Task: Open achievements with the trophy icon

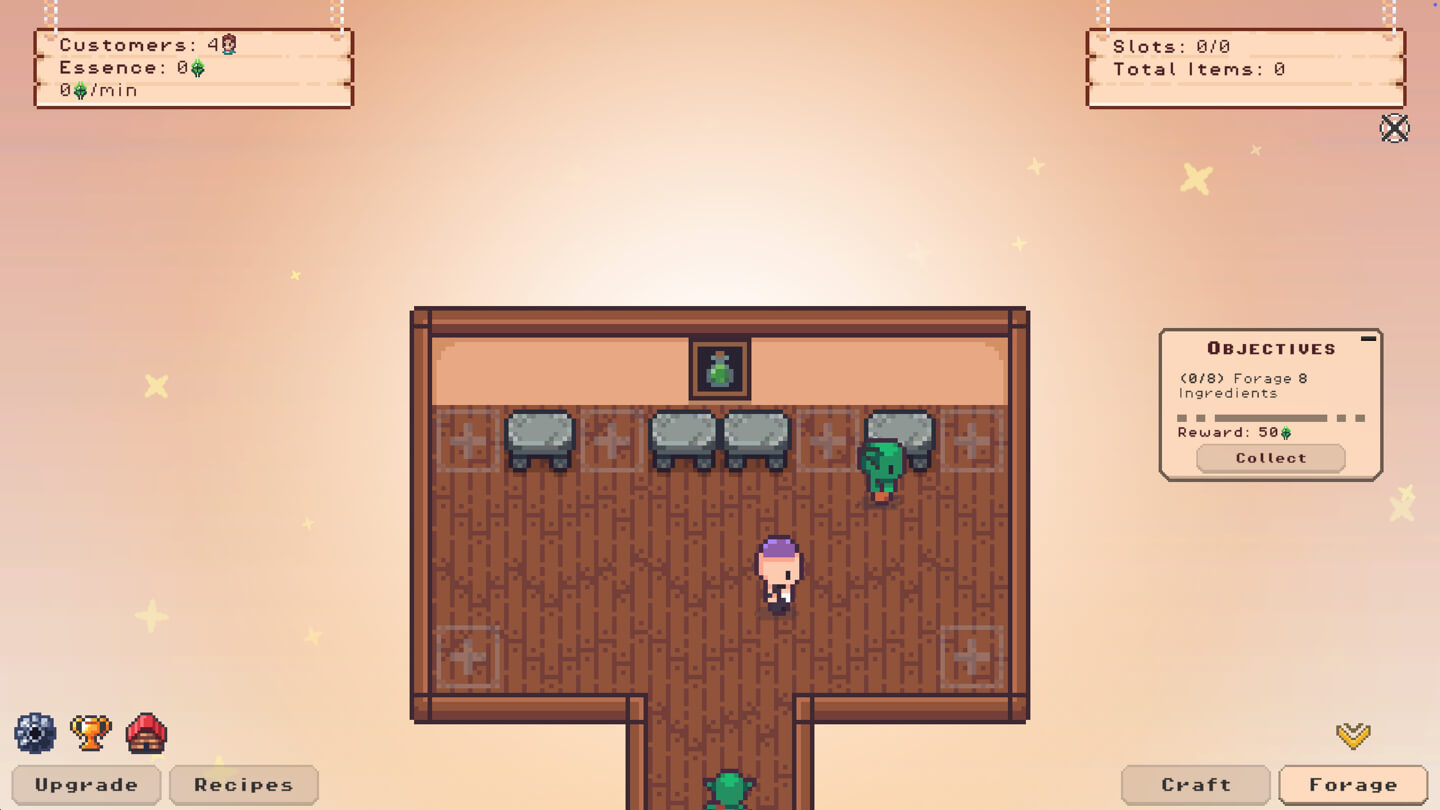Action: click(90, 733)
